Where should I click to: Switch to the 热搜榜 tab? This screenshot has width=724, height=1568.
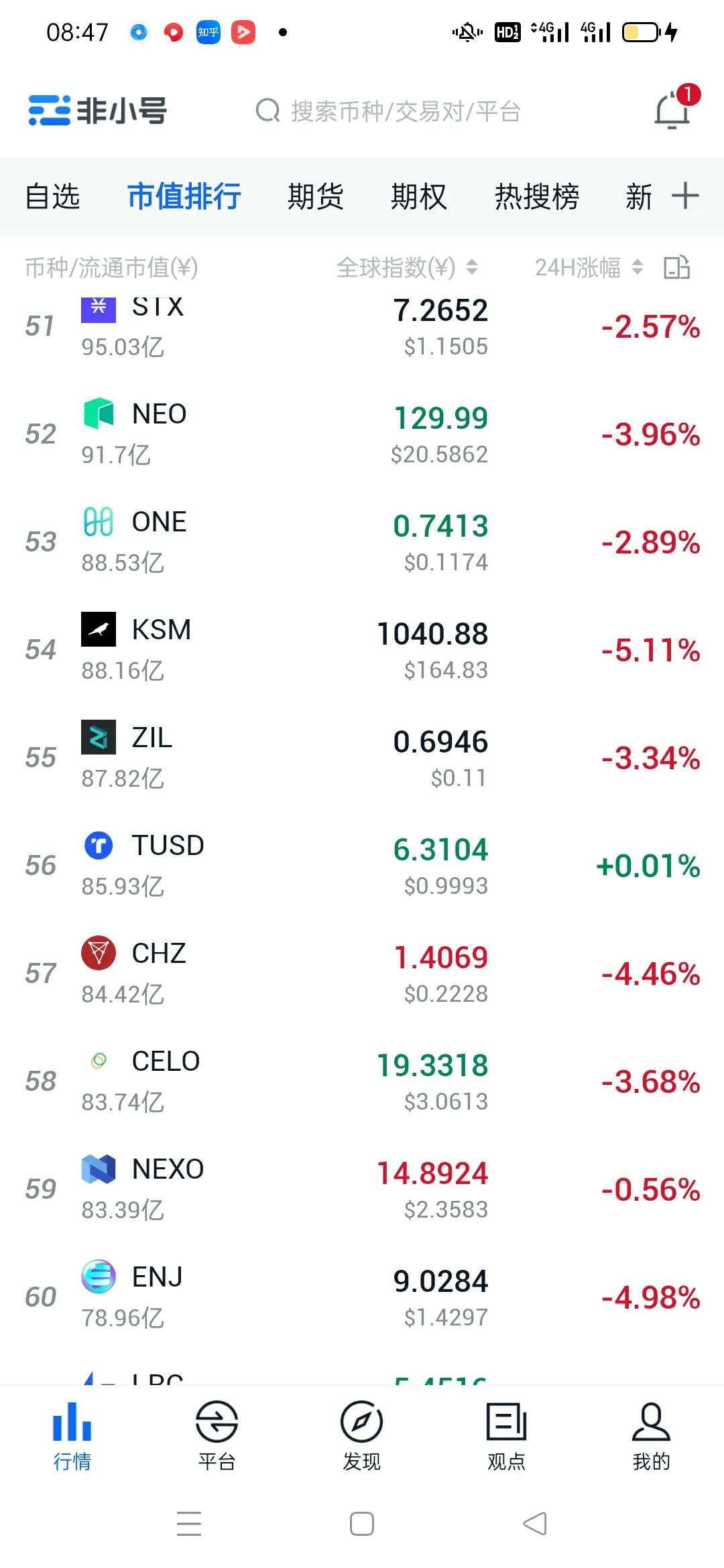(536, 196)
